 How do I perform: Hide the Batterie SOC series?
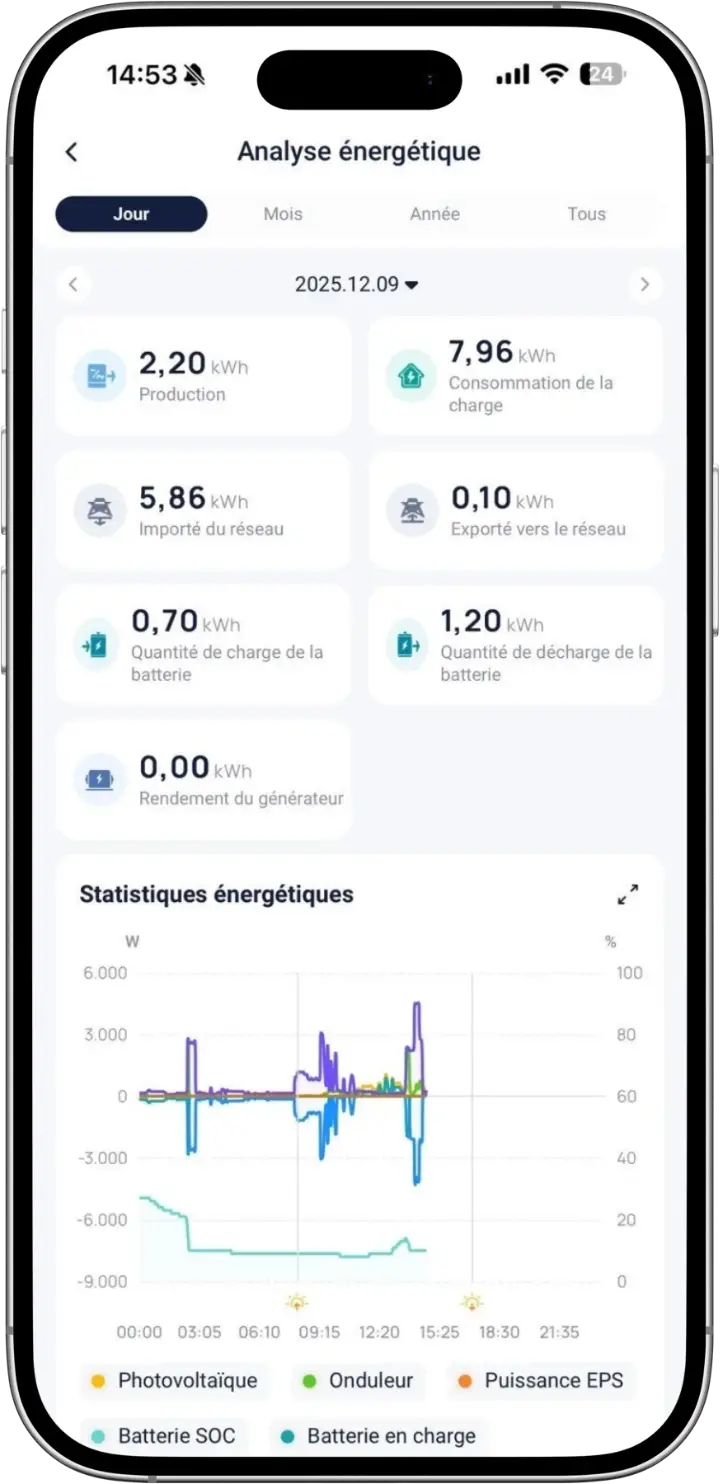point(163,1435)
